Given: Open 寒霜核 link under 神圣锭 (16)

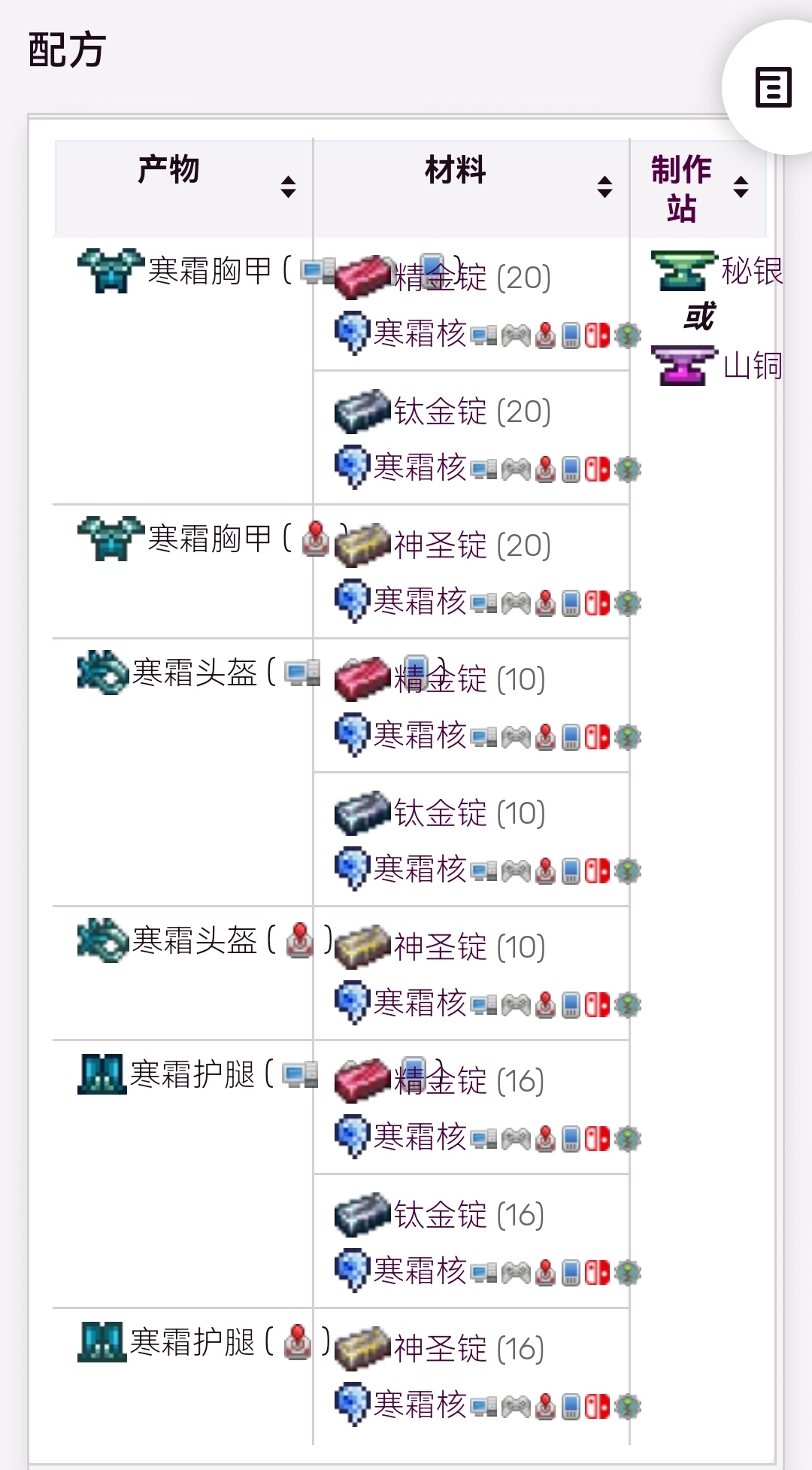Looking at the screenshot, I should (420, 1405).
